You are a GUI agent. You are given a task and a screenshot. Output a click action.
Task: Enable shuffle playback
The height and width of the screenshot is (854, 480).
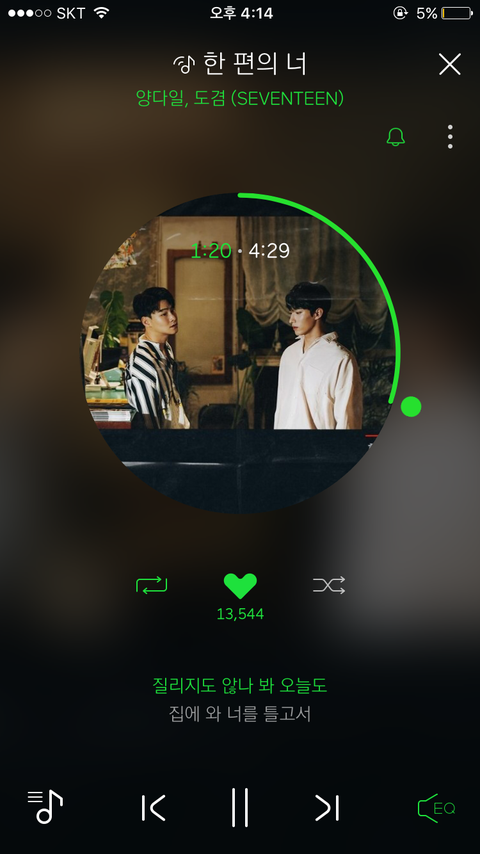coord(329,585)
